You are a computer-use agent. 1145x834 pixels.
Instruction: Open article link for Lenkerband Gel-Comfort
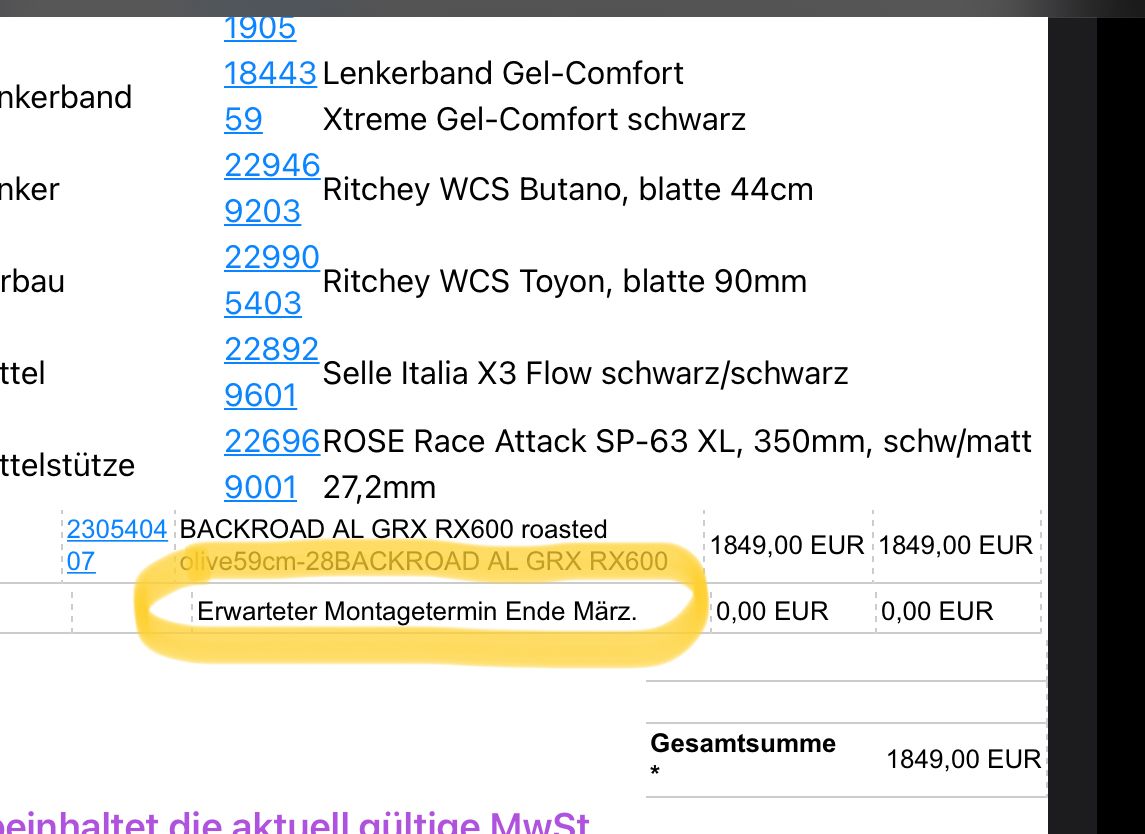pyautogui.click(x=270, y=73)
